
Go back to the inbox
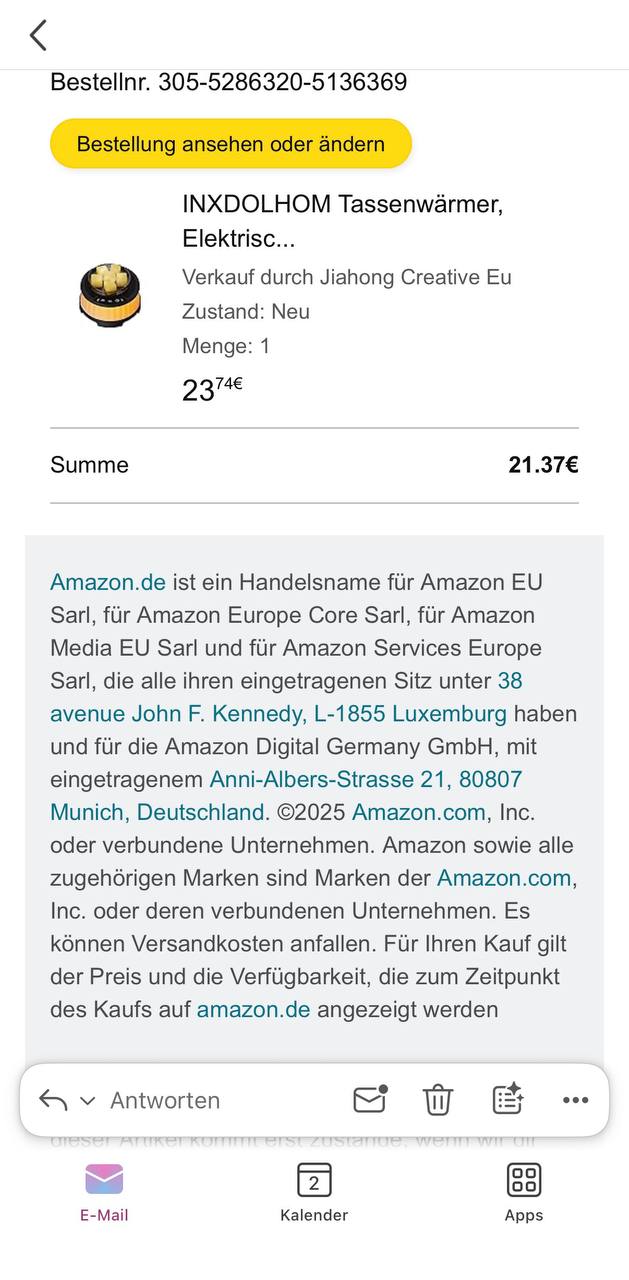[38, 36]
